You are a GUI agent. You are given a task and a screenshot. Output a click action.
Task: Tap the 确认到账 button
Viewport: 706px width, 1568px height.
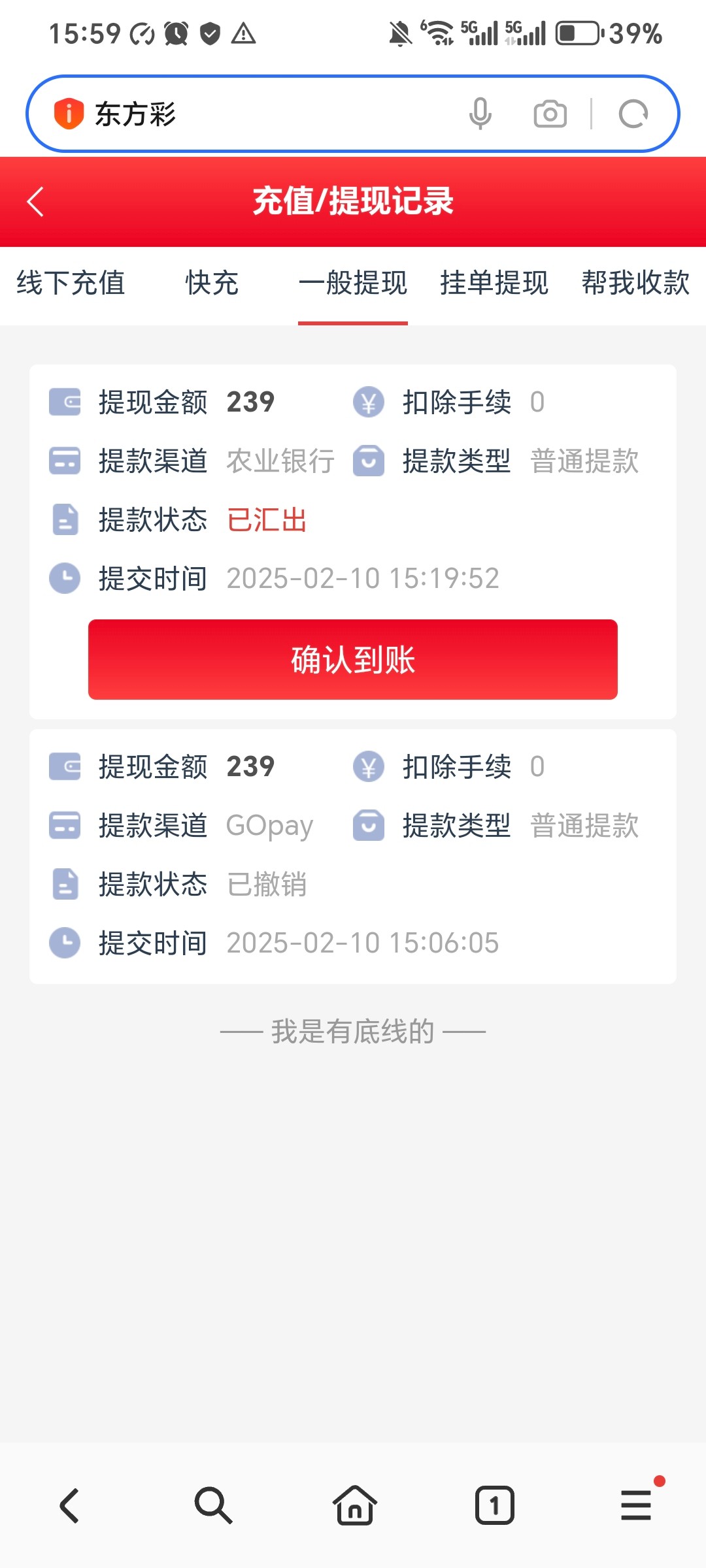coord(353,659)
